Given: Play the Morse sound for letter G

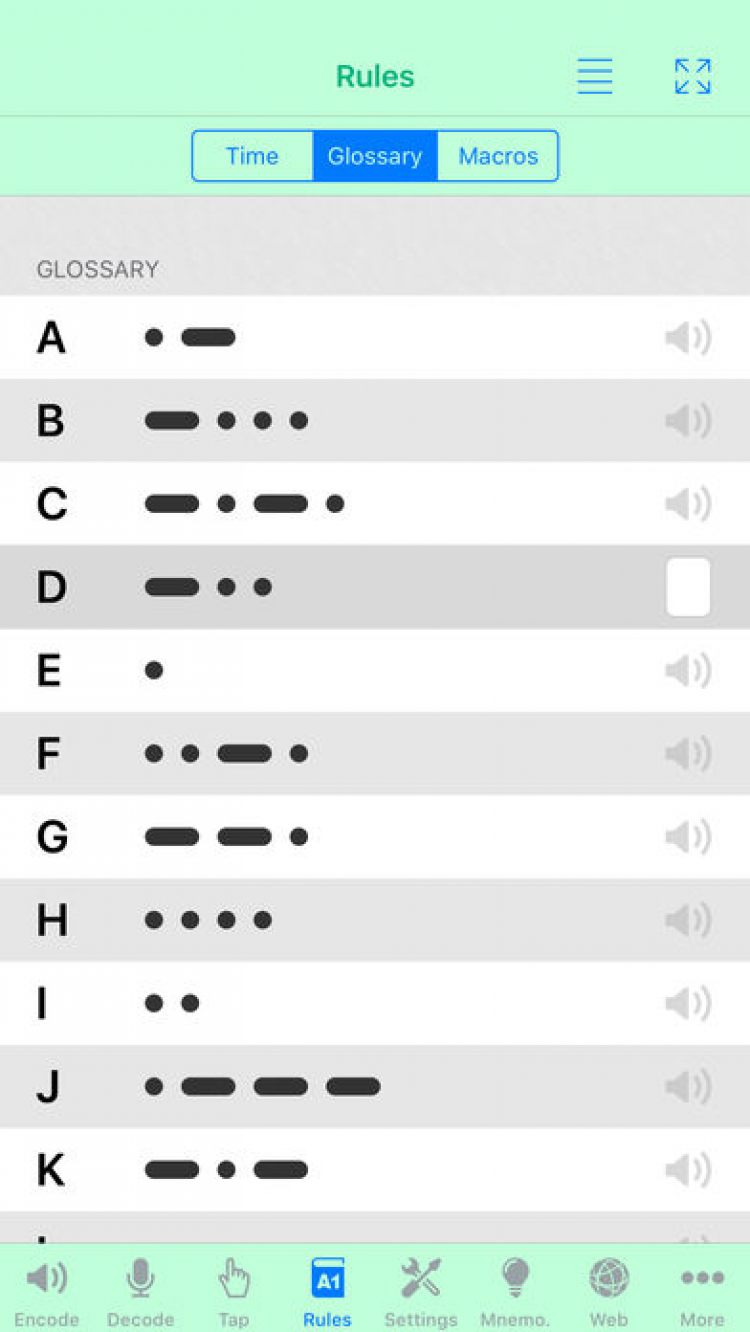Looking at the screenshot, I should click(x=688, y=836).
